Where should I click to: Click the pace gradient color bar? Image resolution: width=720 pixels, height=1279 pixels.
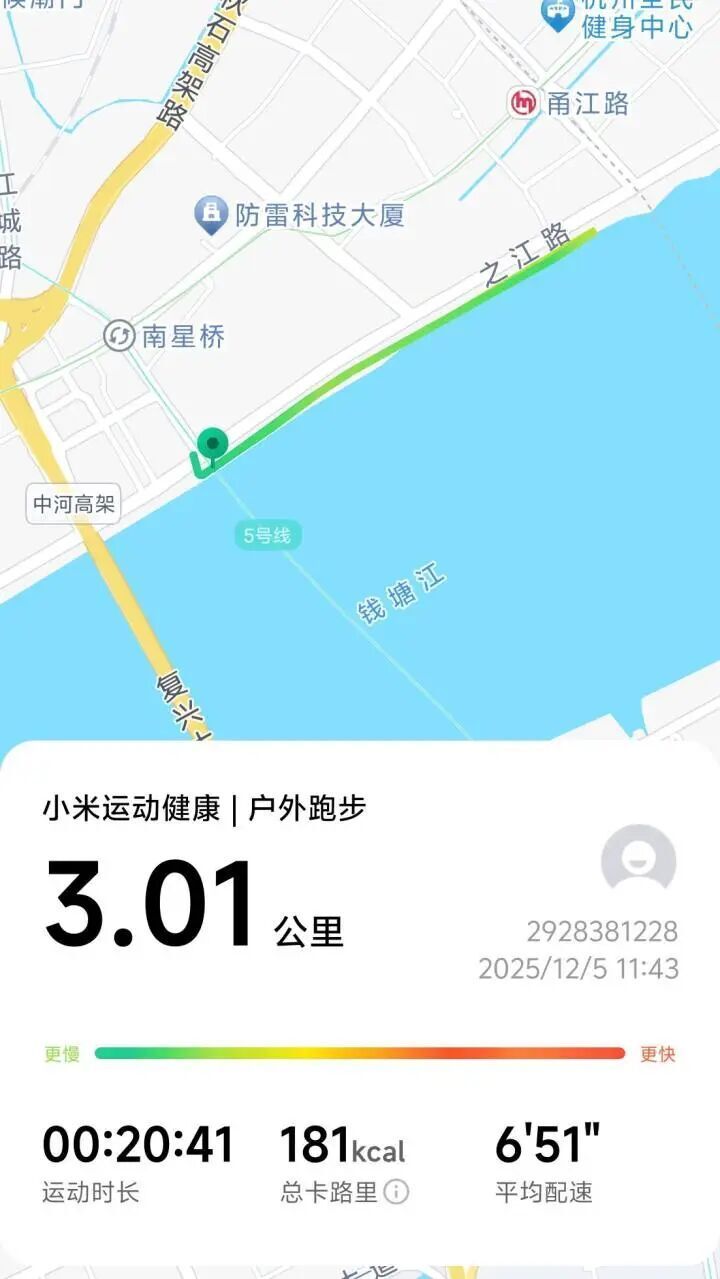tap(360, 1052)
